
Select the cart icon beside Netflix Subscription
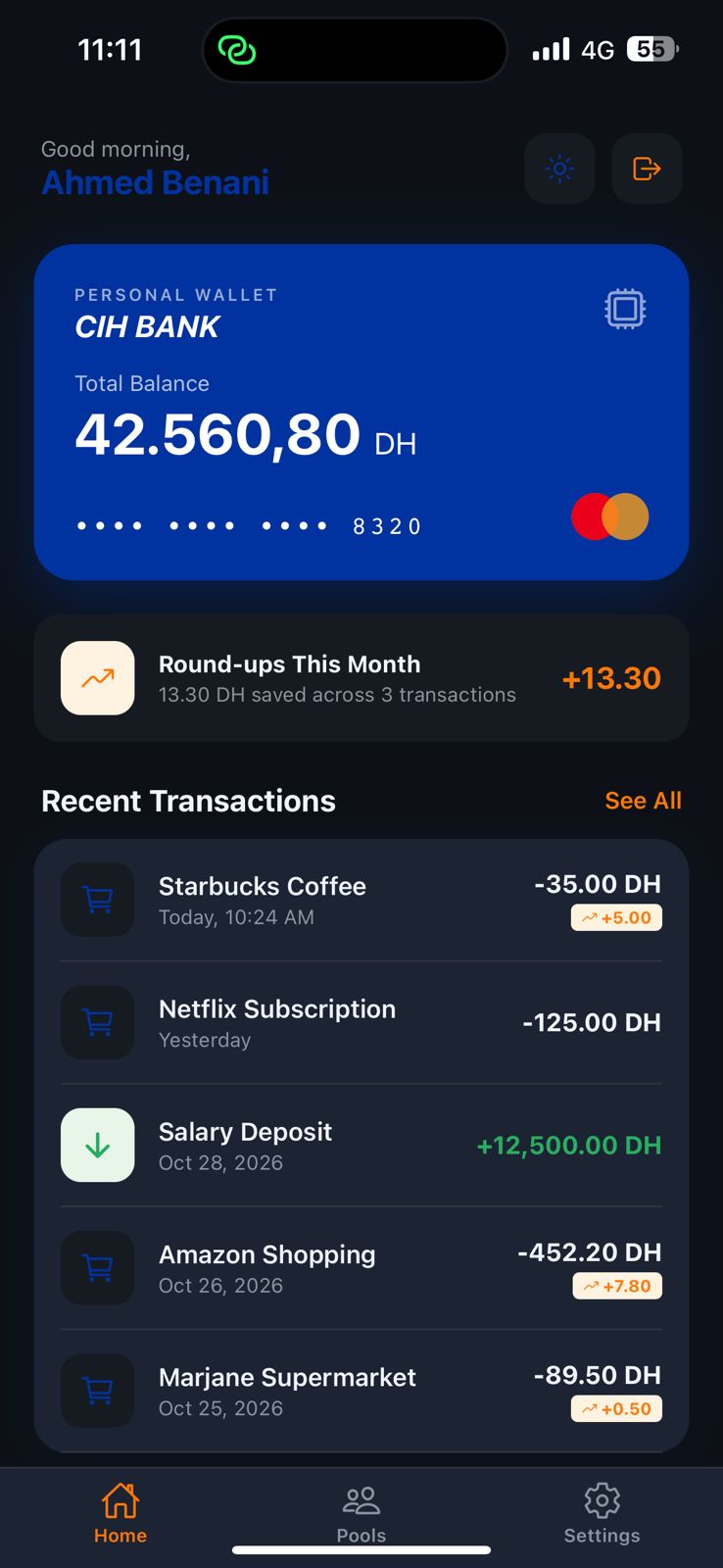click(97, 1022)
